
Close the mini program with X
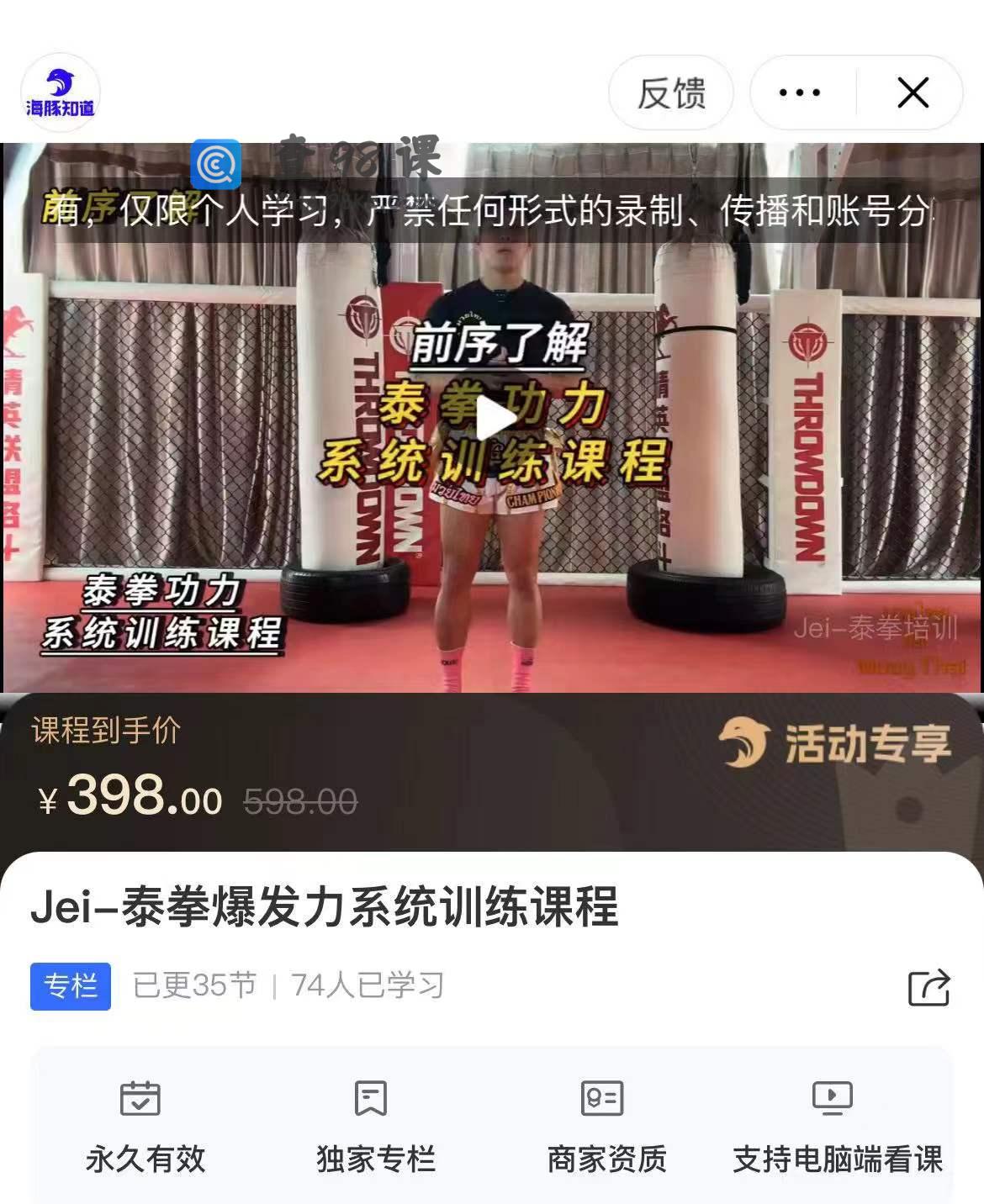pos(913,92)
